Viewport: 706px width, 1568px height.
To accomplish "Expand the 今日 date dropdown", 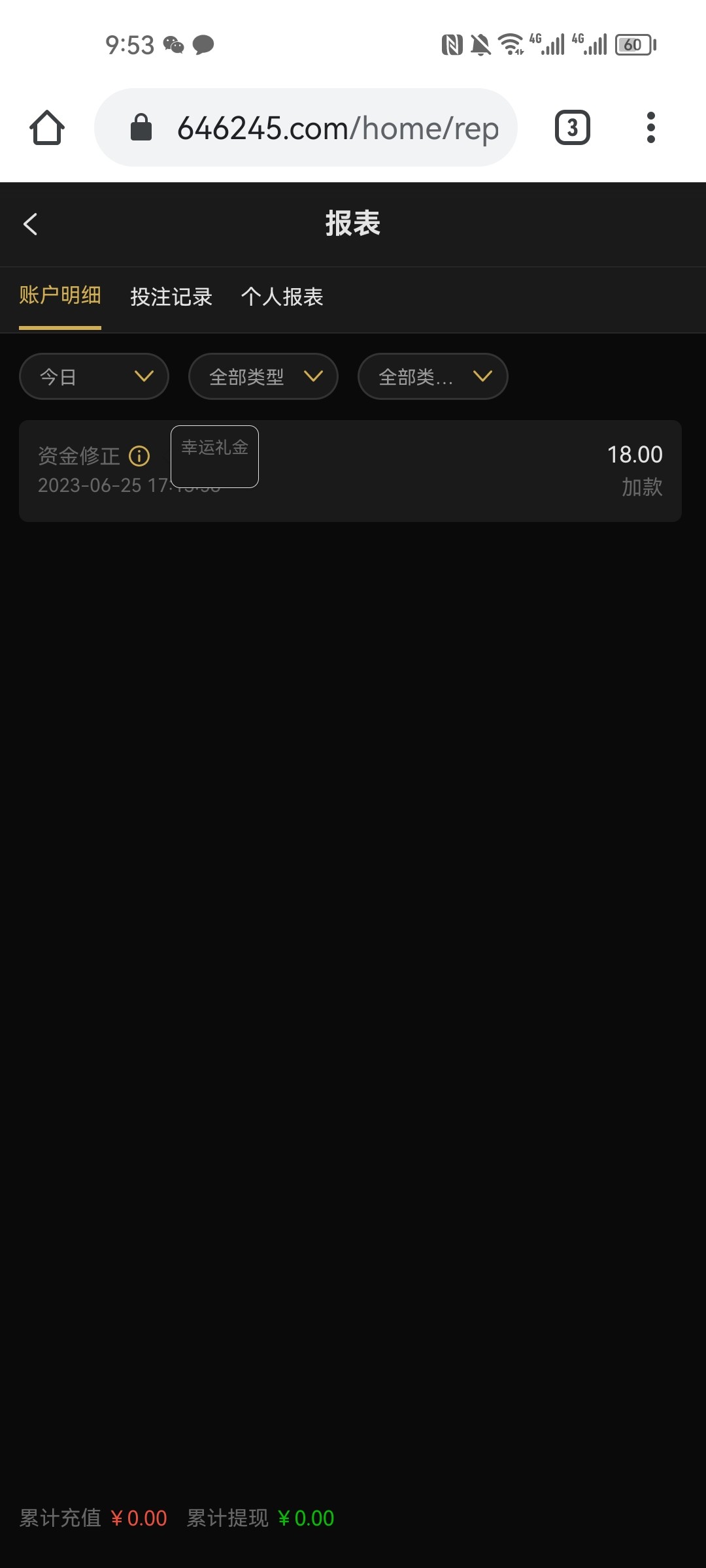I will 94,376.
